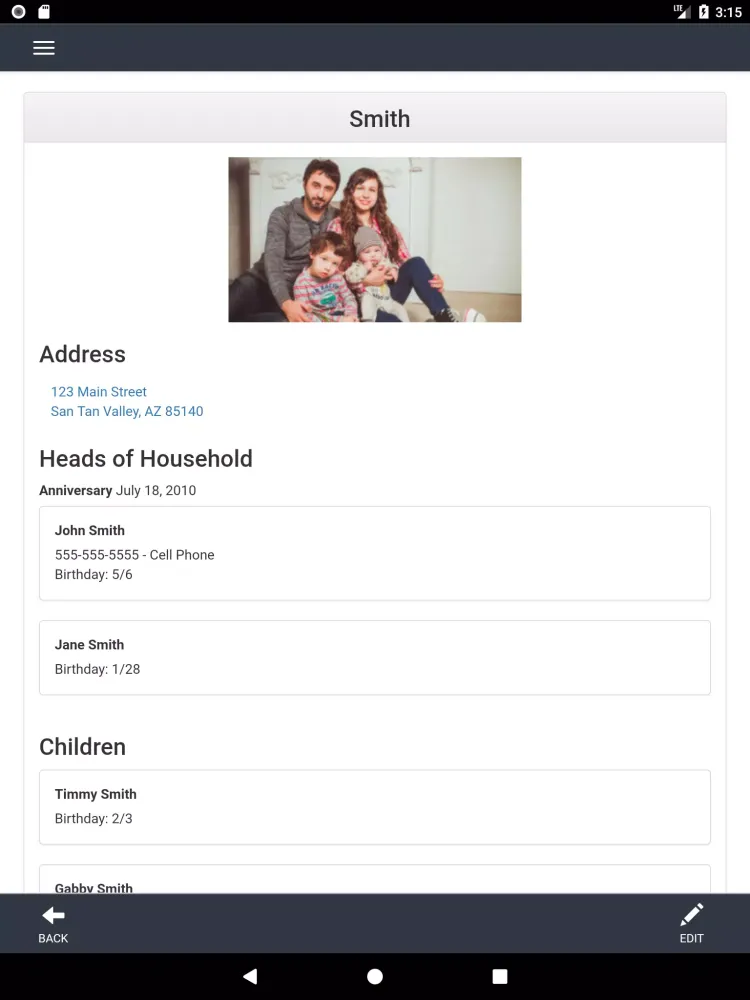Tap the system back triangle
This screenshot has height=1000, width=750.
coord(250,976)
